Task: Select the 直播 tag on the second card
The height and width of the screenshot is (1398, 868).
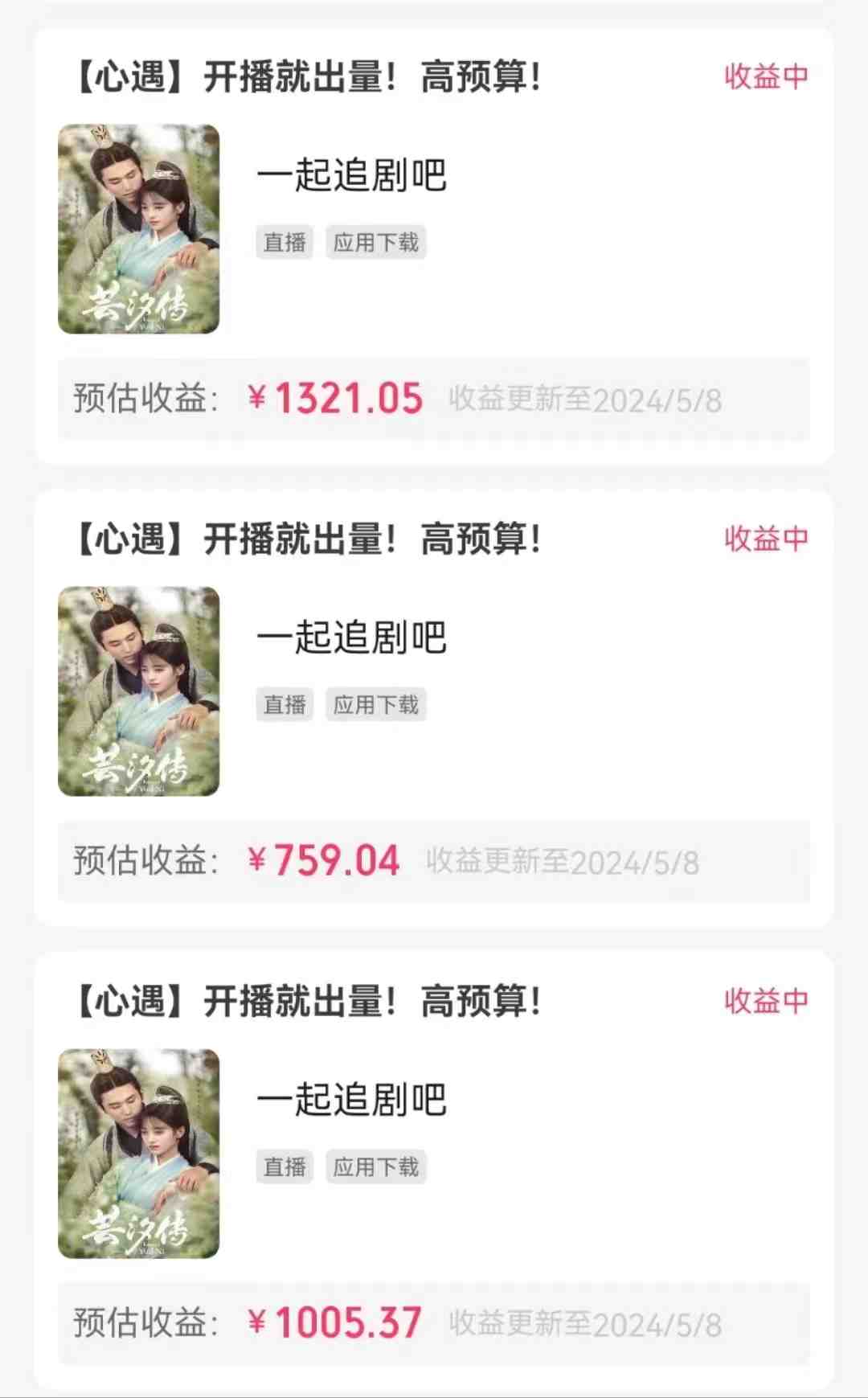Action: click(x=285, y=704)
